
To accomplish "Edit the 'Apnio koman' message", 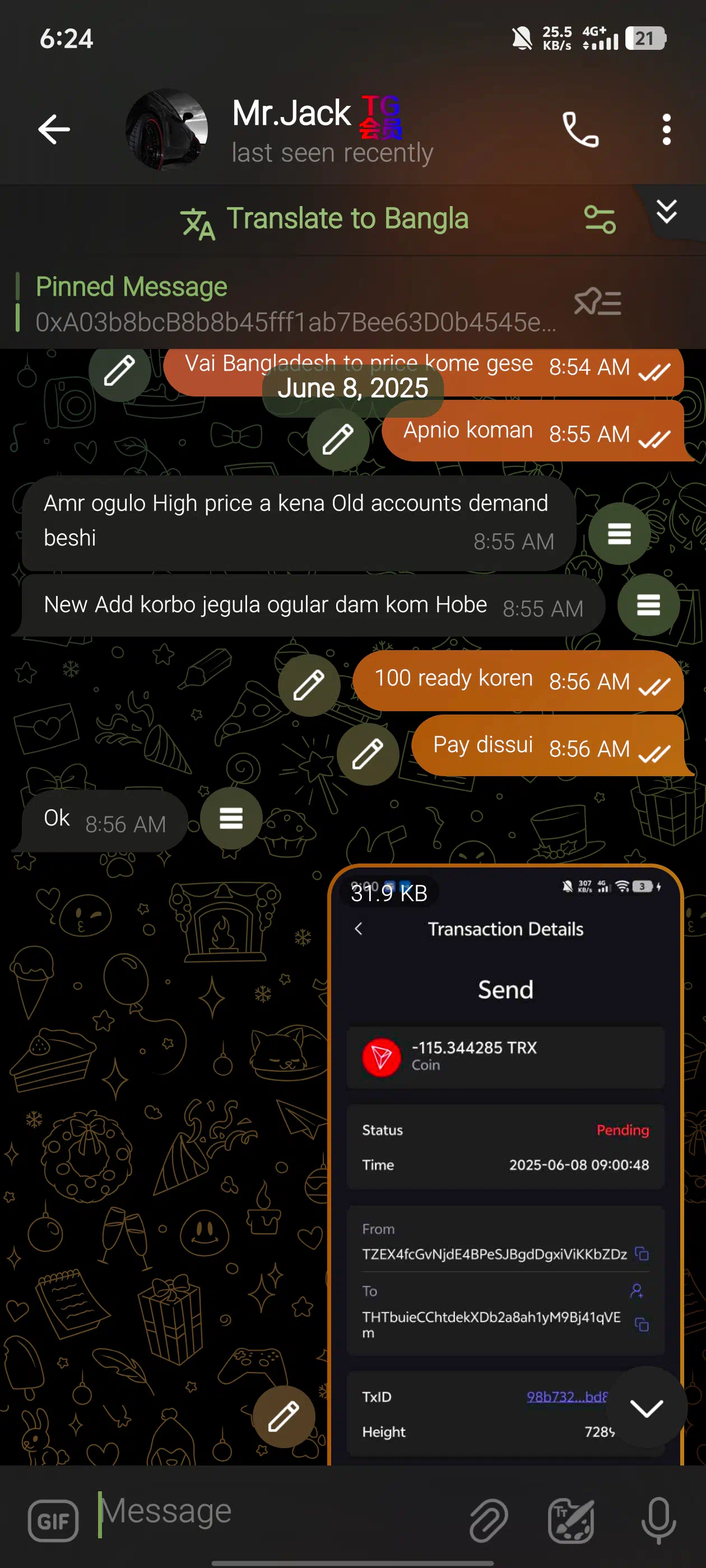I will (x=337, y=439).
